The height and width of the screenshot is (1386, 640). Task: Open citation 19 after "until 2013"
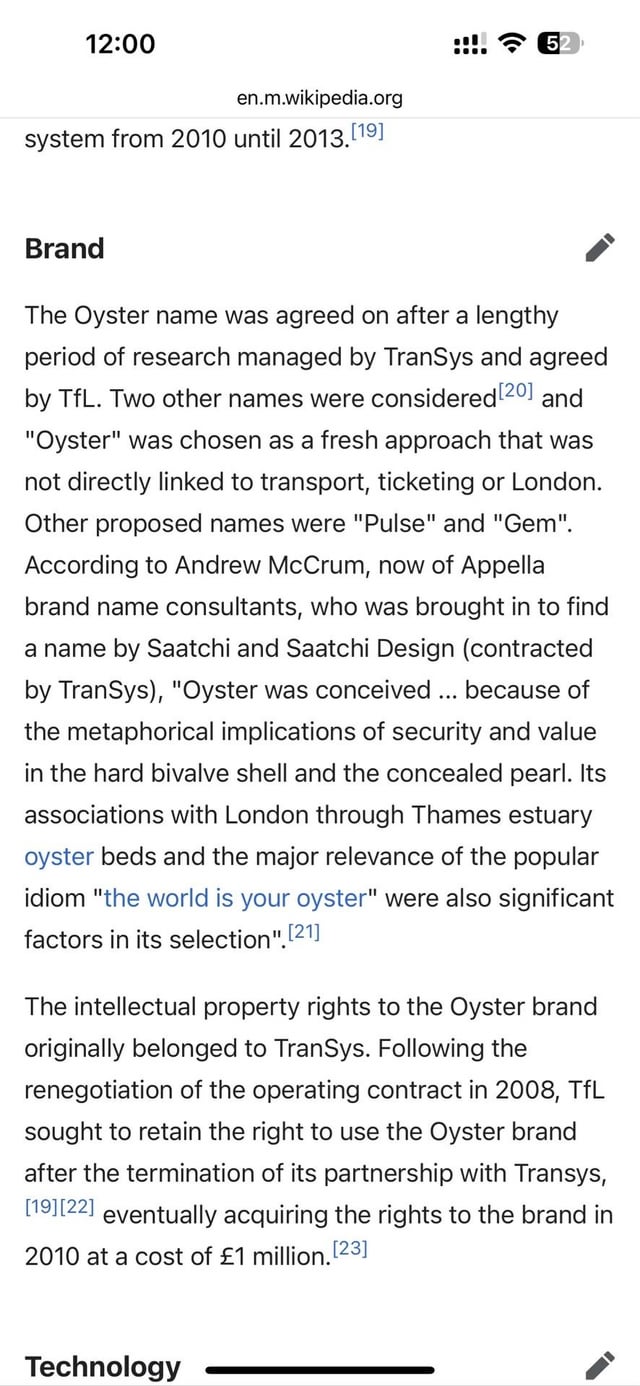pyautogui.click(x=368, y=132)
